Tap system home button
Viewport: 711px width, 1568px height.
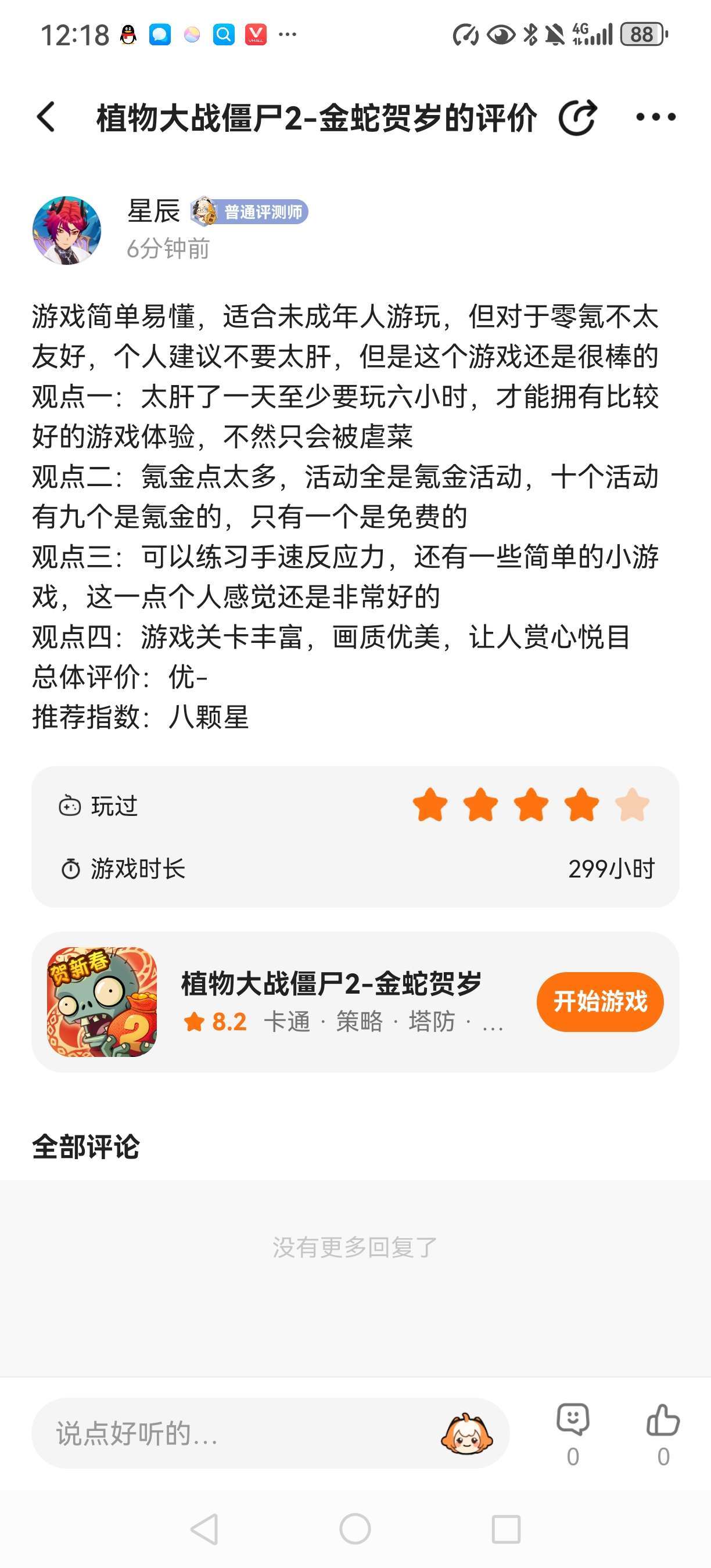click(x=355, y=1529)
